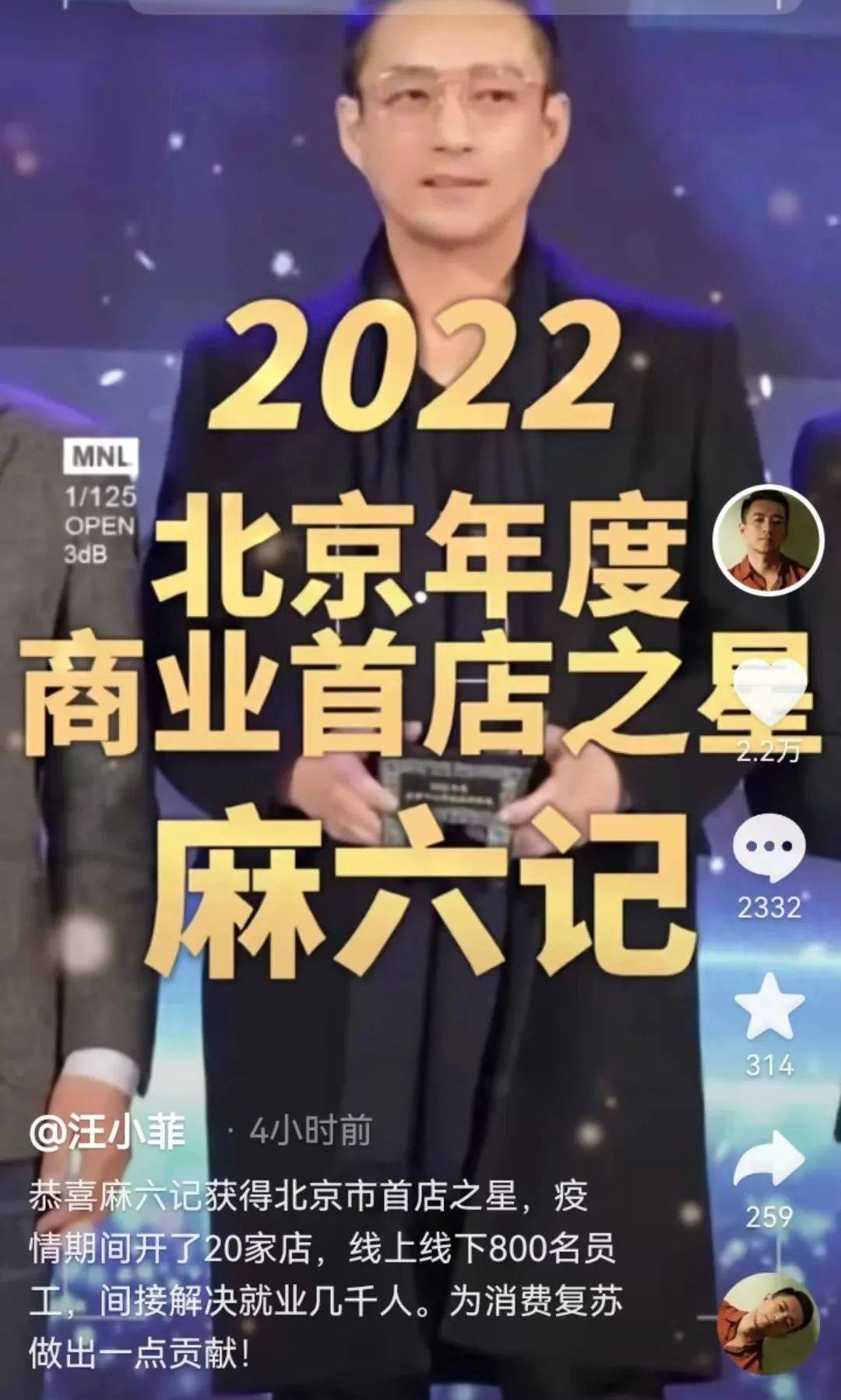Add the video to favorites with the star icon
Viewport: 841px width, 1400px height.
(x=769, y=1007)
